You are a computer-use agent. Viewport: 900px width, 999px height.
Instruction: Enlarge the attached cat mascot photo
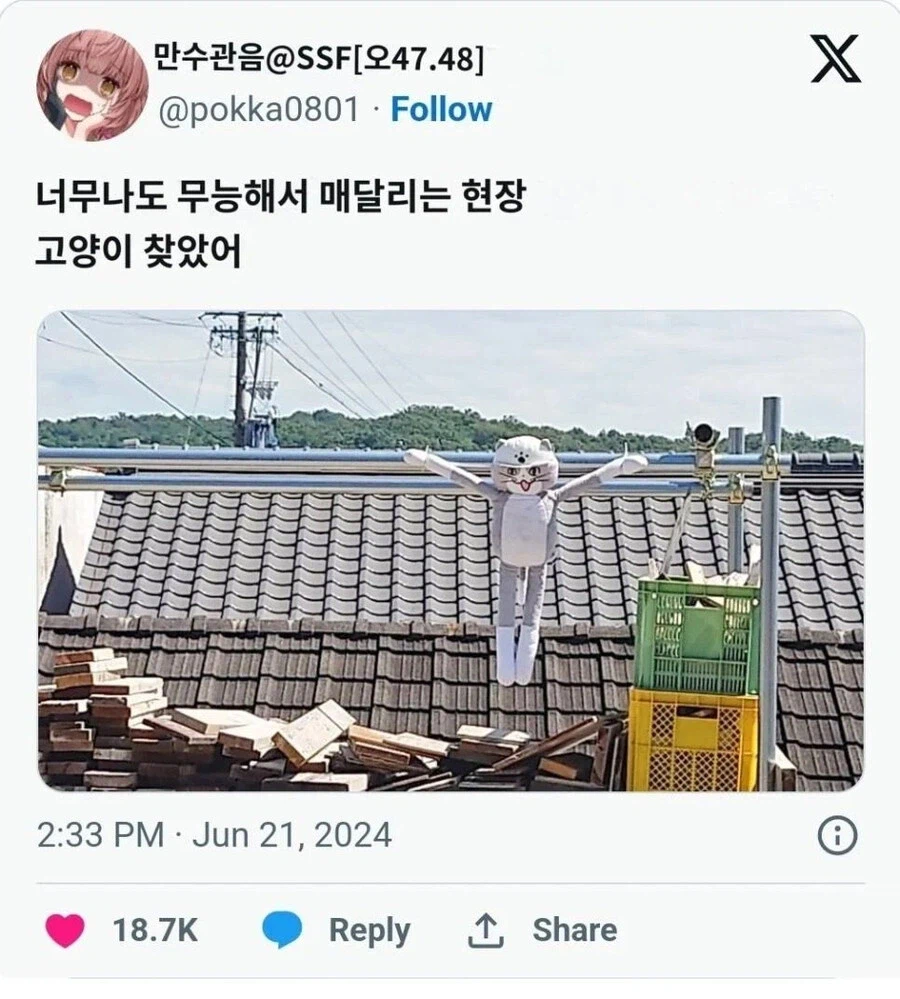coord(450,555)
